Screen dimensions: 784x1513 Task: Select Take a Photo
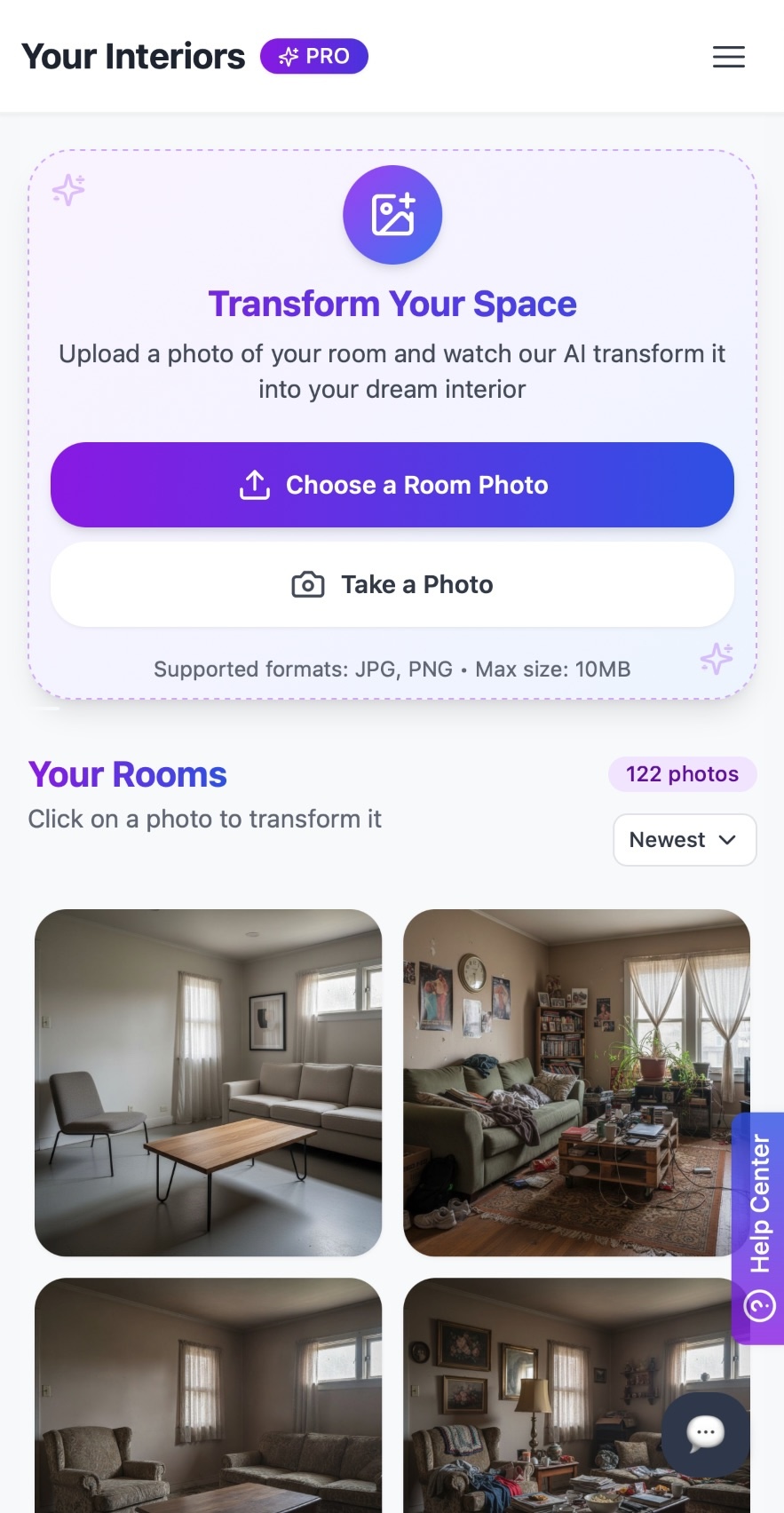pyautogui.click(x=392, y=584)
